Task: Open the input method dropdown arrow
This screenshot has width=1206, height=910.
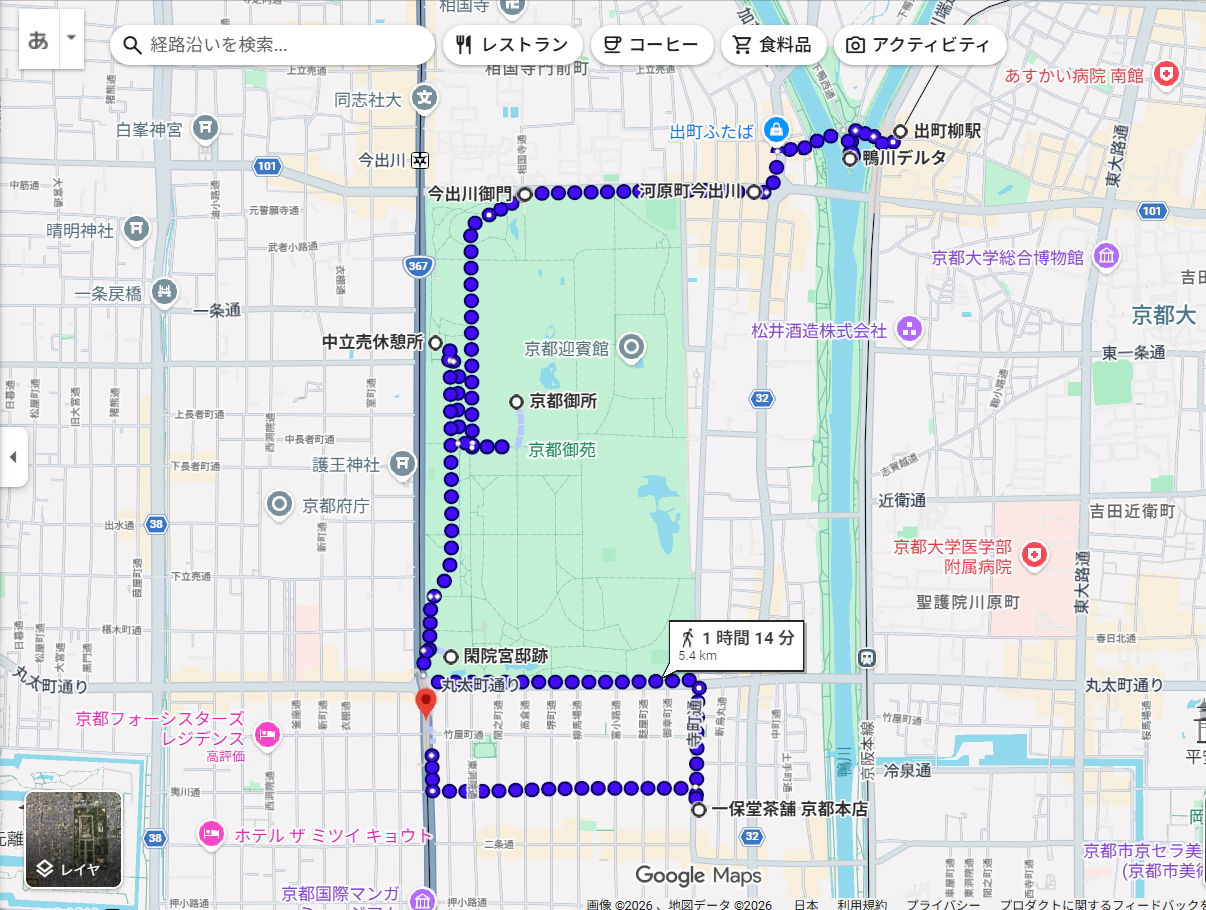Action: click(x=71, y=39)
